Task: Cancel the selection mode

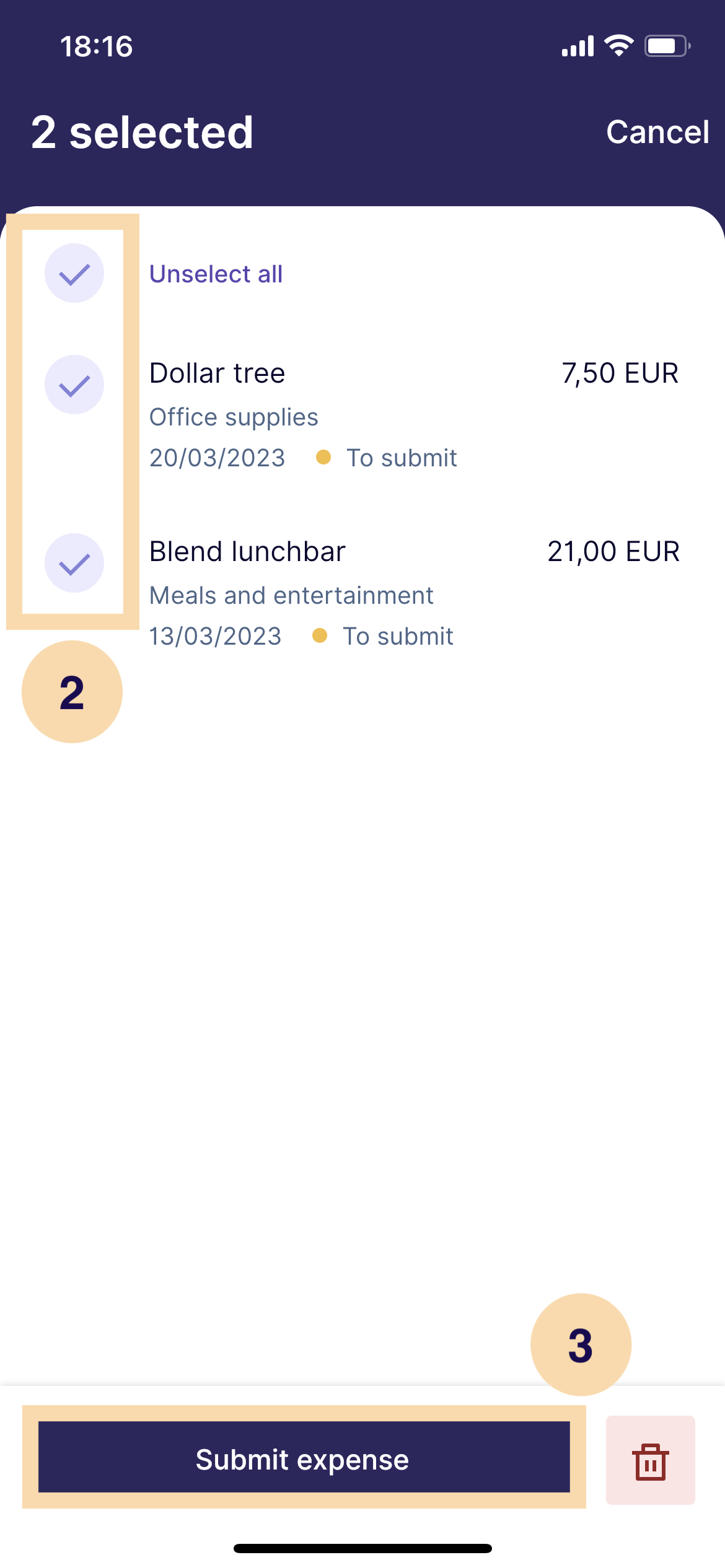Action: (x=657, y=132)
